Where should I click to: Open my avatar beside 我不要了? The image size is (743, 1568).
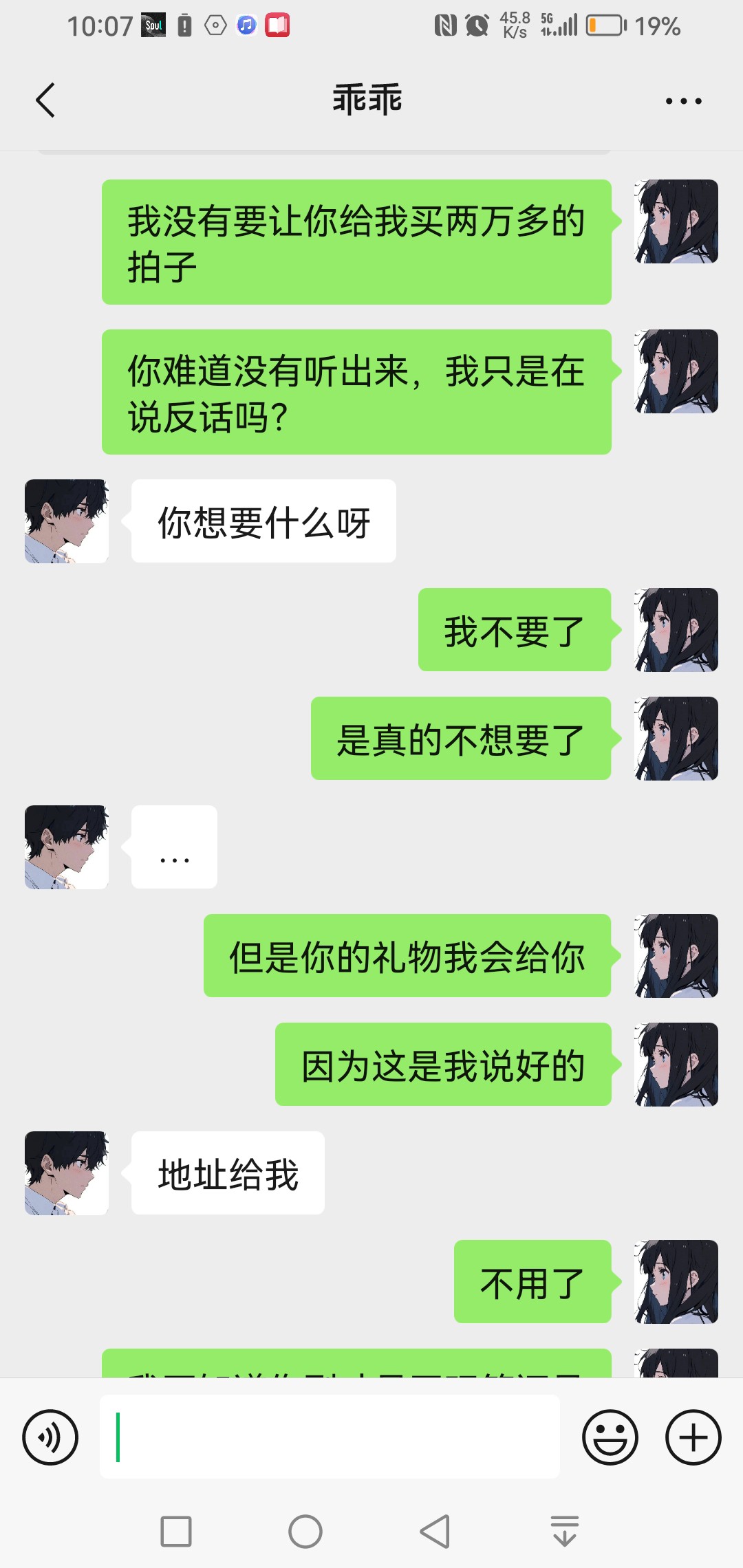[676, 630]
